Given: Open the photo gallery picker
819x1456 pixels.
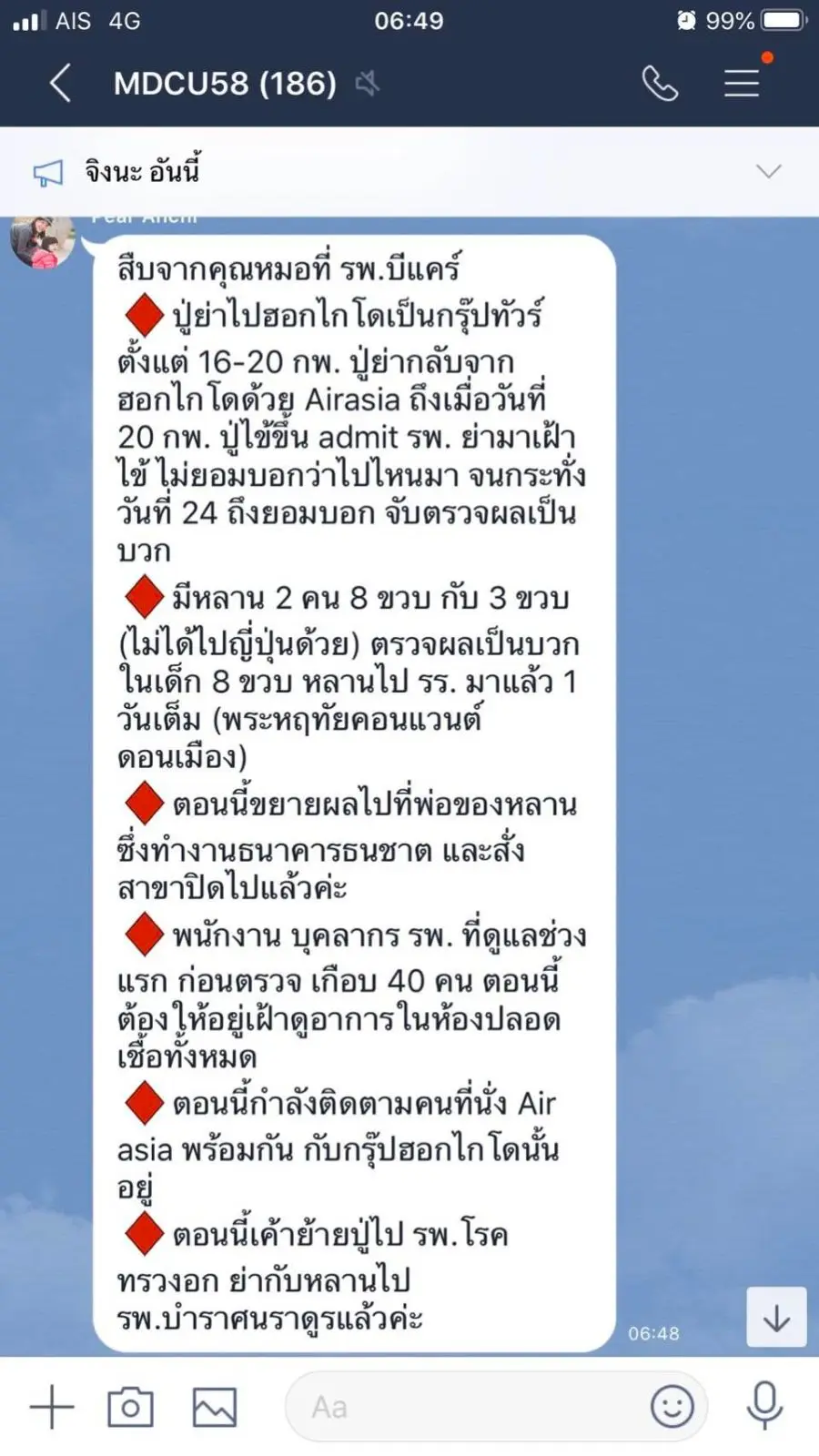Looking at the screenshot, I should pyautogui.click(x=214, y=1407).
